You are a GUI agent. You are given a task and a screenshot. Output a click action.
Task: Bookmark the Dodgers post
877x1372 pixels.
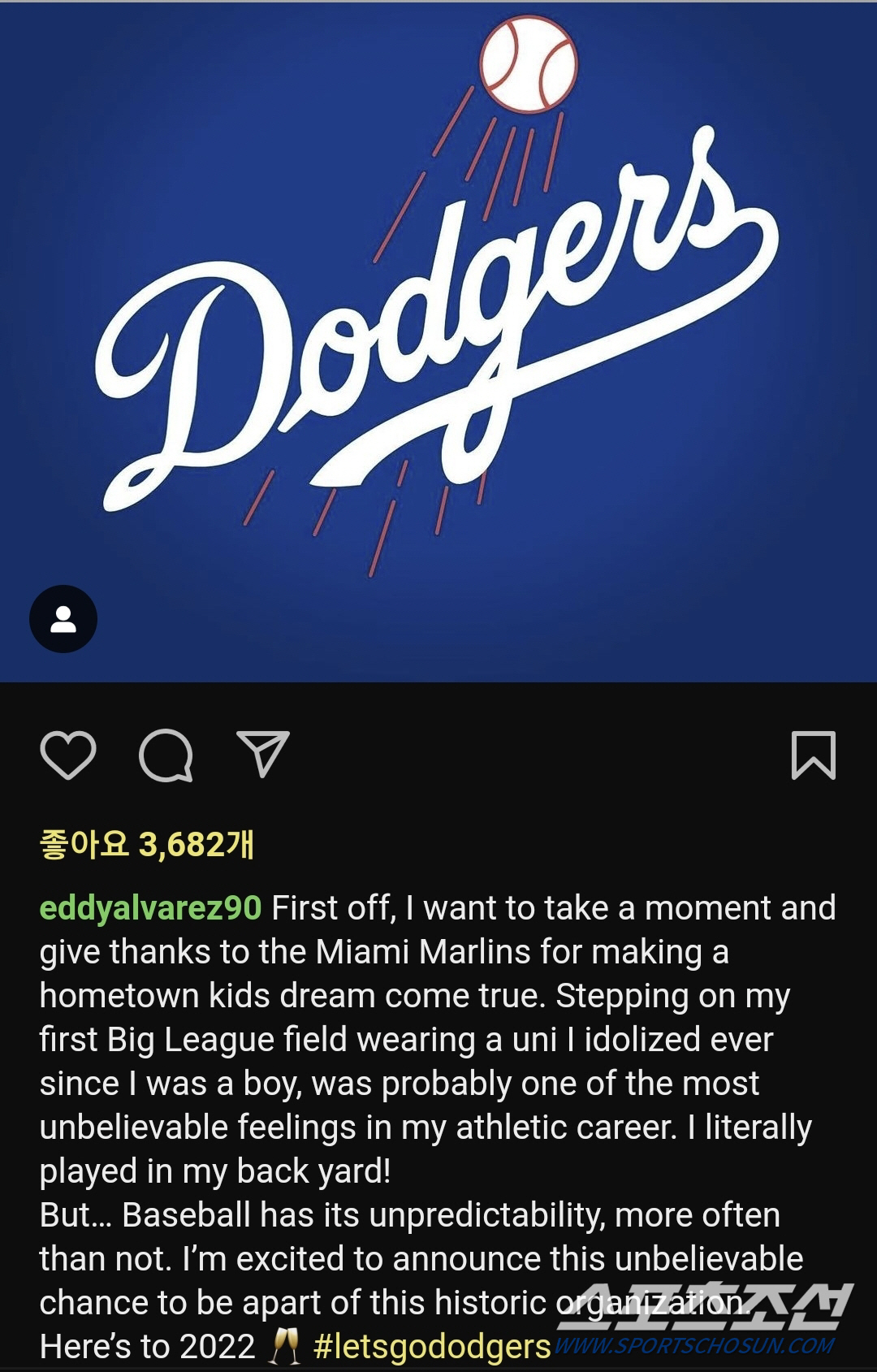813,755
